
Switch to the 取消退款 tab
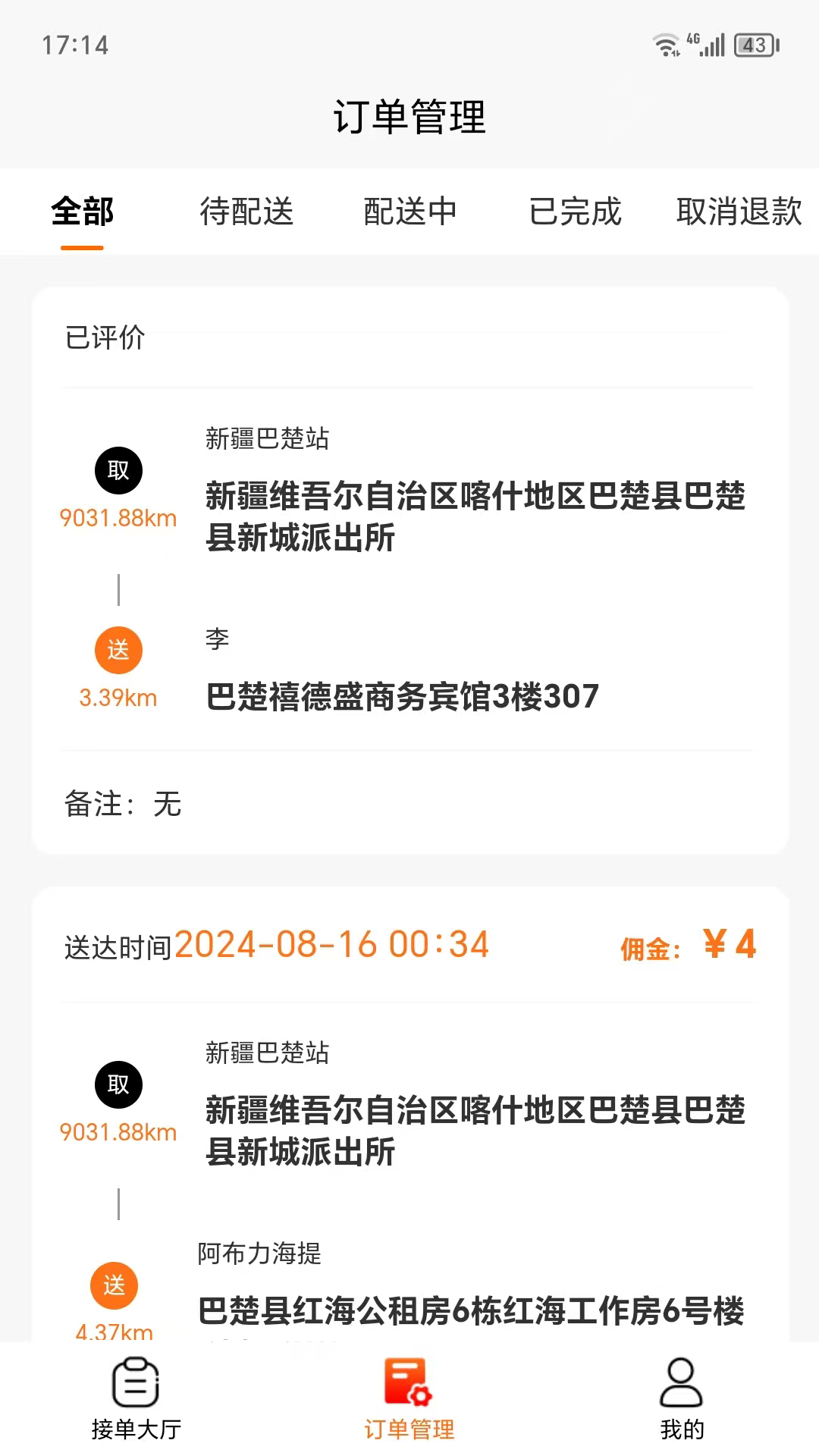click(x=739, y=213)
